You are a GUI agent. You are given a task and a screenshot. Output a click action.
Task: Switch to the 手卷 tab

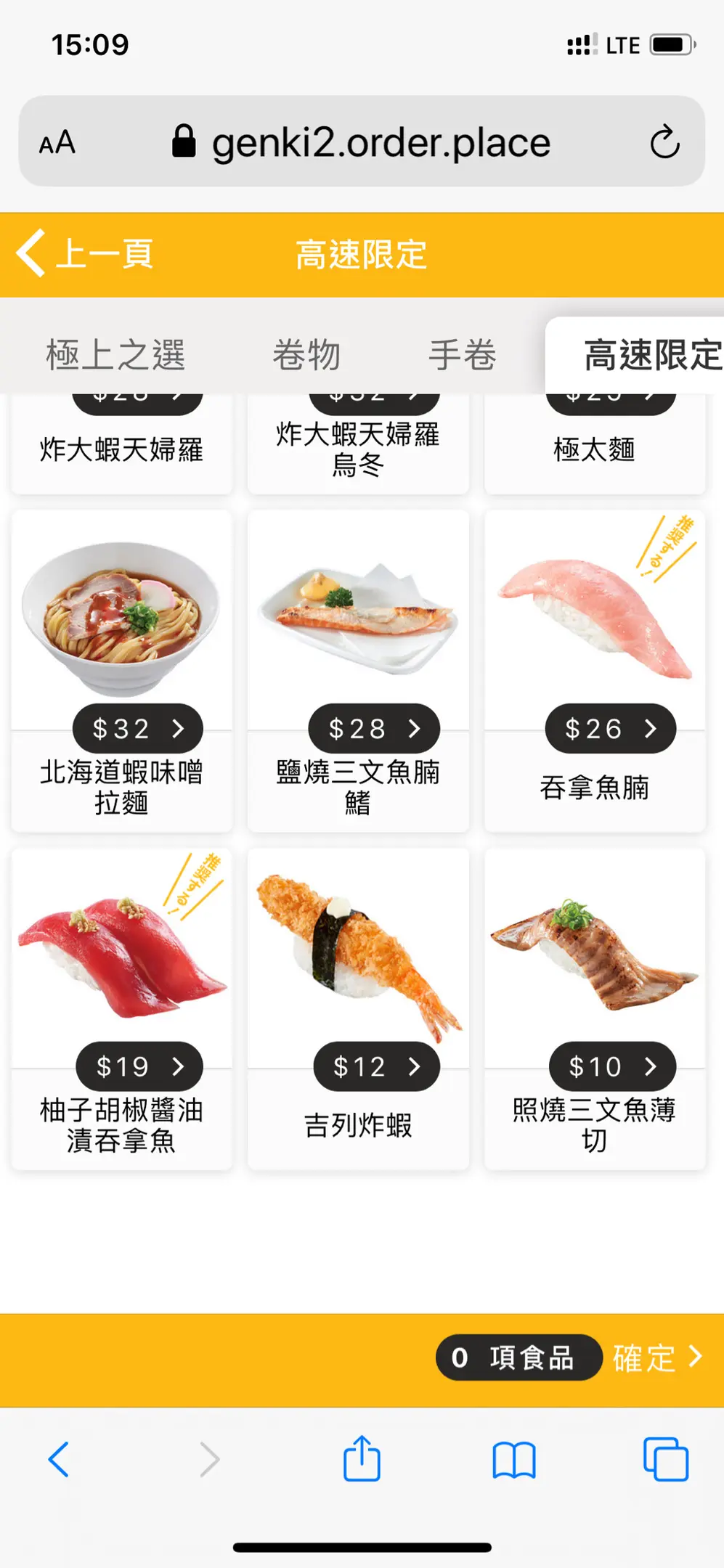point(462,355)
